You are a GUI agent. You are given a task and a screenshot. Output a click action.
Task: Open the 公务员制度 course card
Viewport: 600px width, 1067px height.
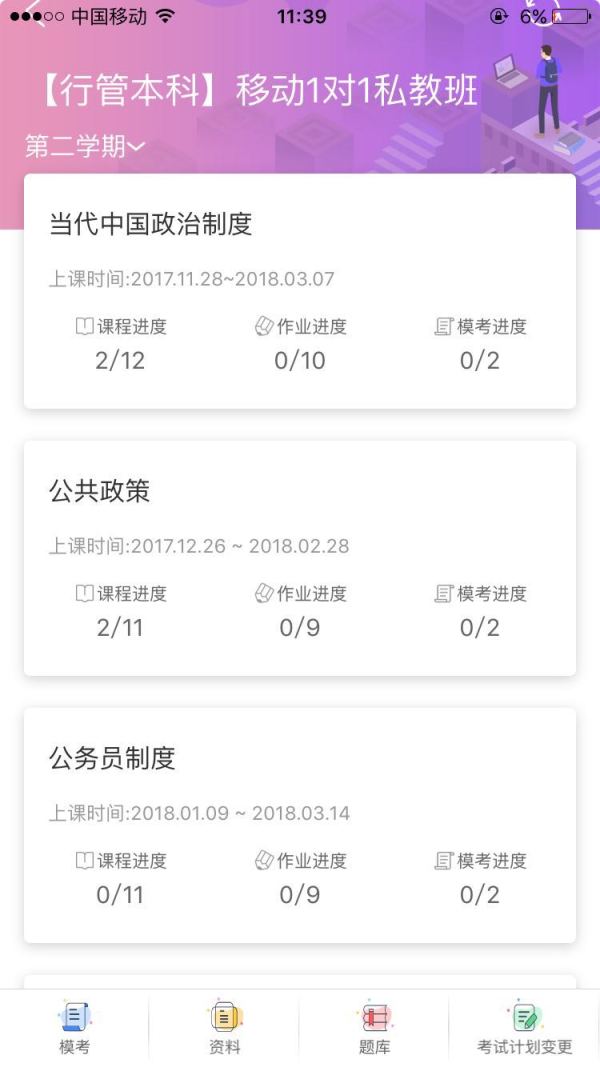(x=300, y=825)
